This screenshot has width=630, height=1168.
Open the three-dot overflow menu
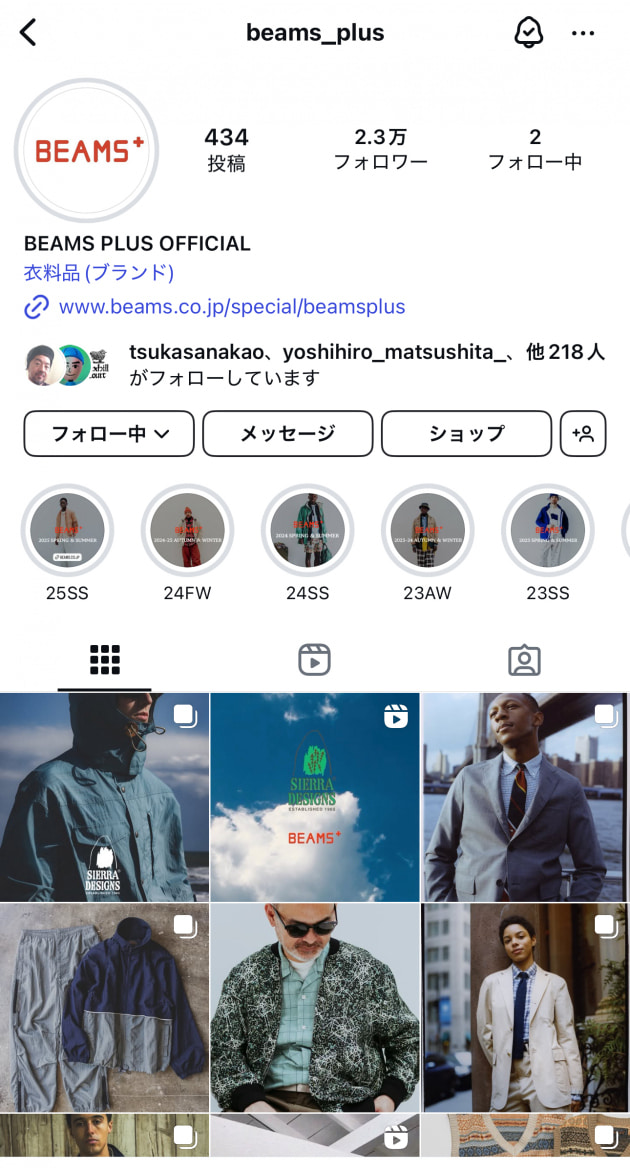pyautogui.click(x=583, y=33)
